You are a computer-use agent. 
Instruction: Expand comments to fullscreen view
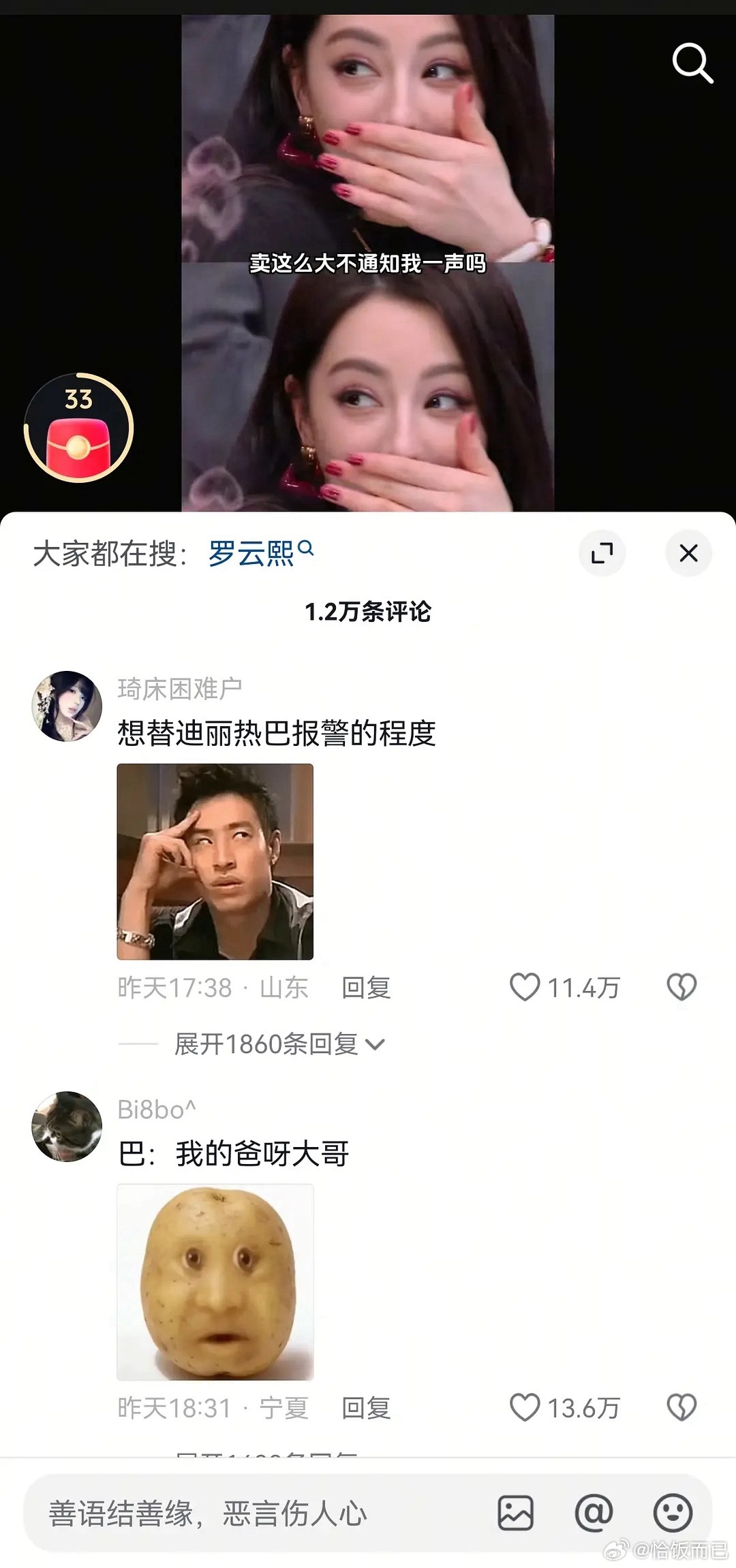(x=602, y=554)
